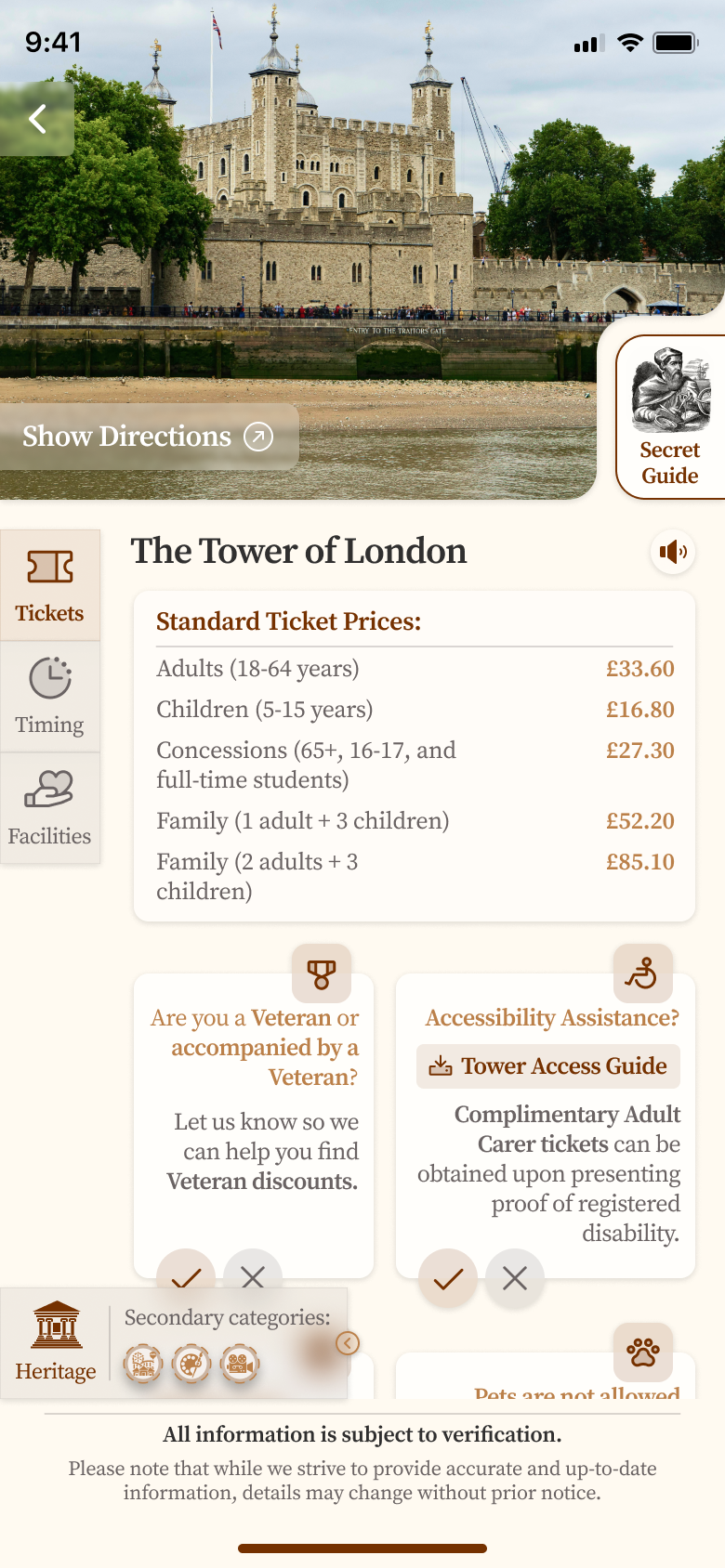This screenshot has height=1568, width=725.
Task: Open the Secret Guide
Action: [x=670, y=418]
